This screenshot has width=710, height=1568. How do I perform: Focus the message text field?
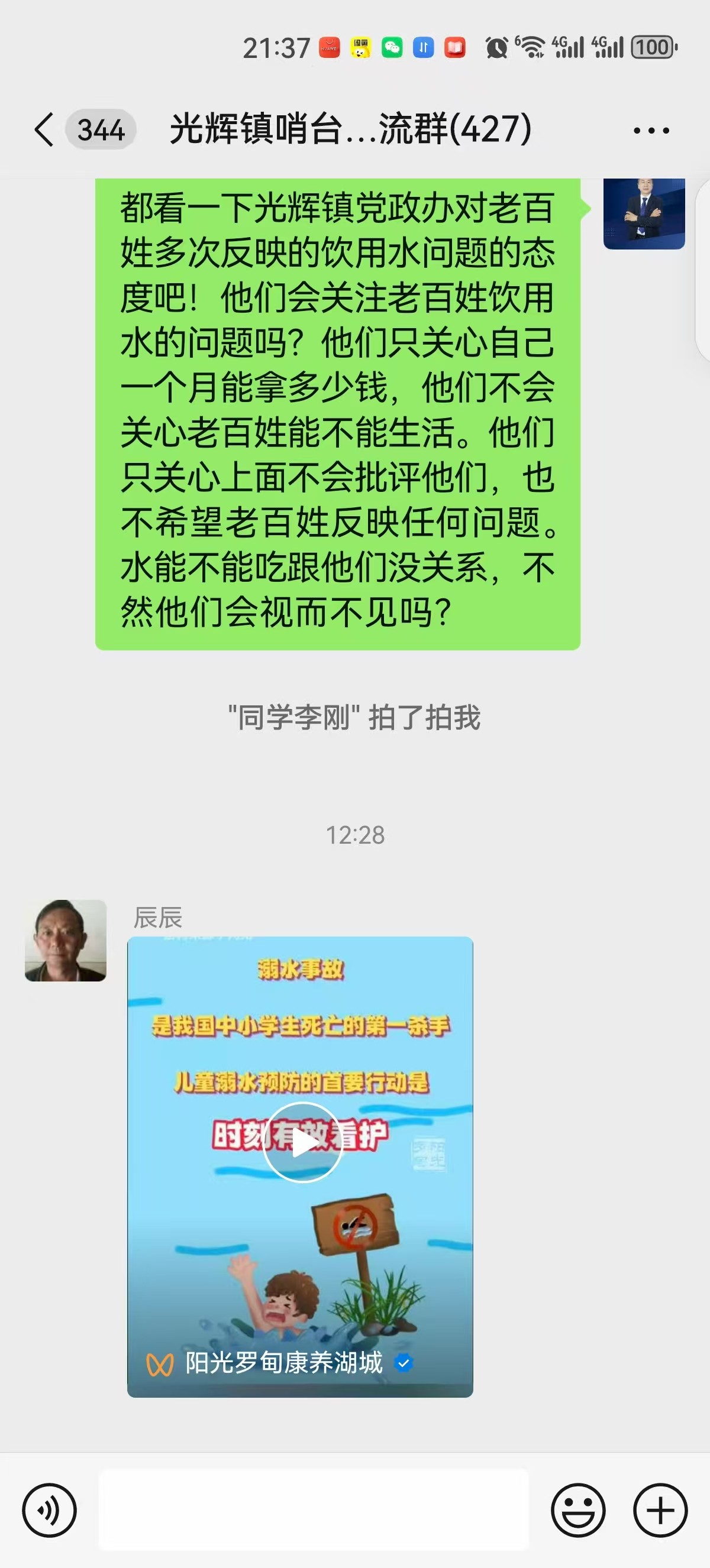coord(313,1510)
